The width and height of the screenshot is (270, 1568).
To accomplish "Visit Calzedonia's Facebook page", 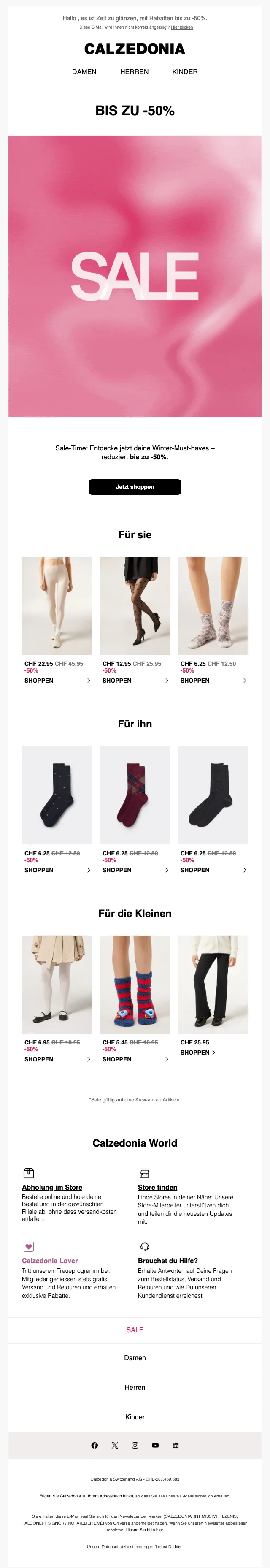I will click(94, 1445).
